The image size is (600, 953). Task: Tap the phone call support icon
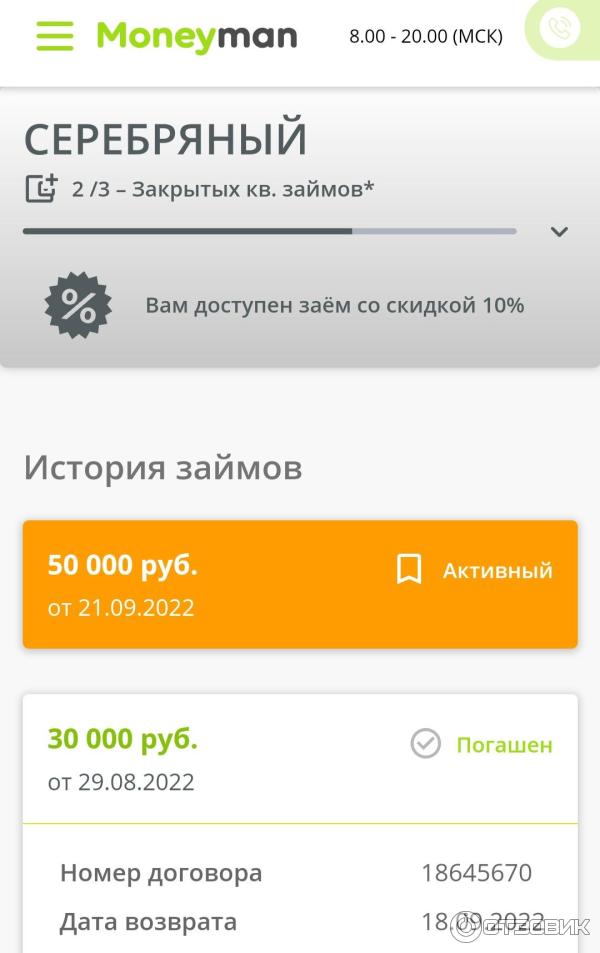pos(560,29)
